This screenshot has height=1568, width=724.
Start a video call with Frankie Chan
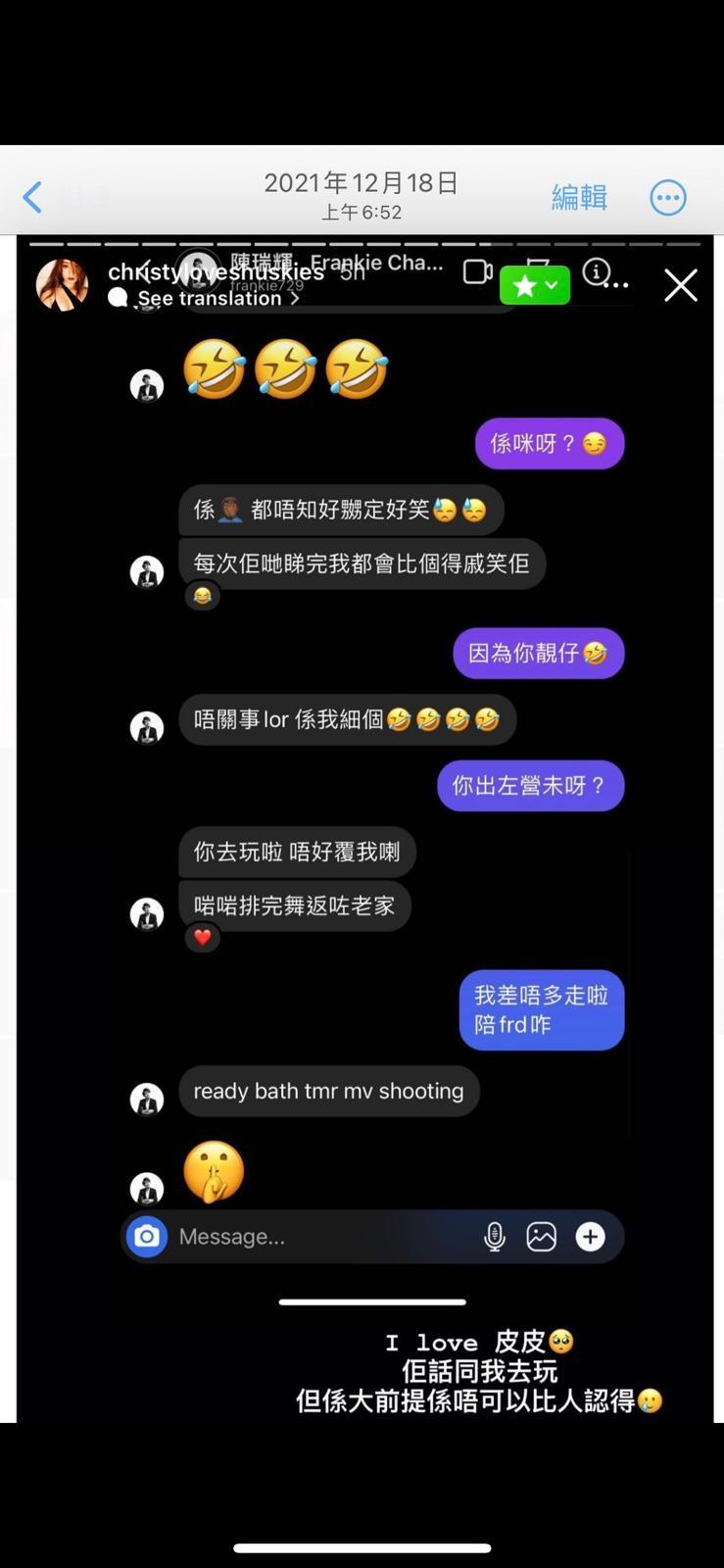[x=477, y=271]
